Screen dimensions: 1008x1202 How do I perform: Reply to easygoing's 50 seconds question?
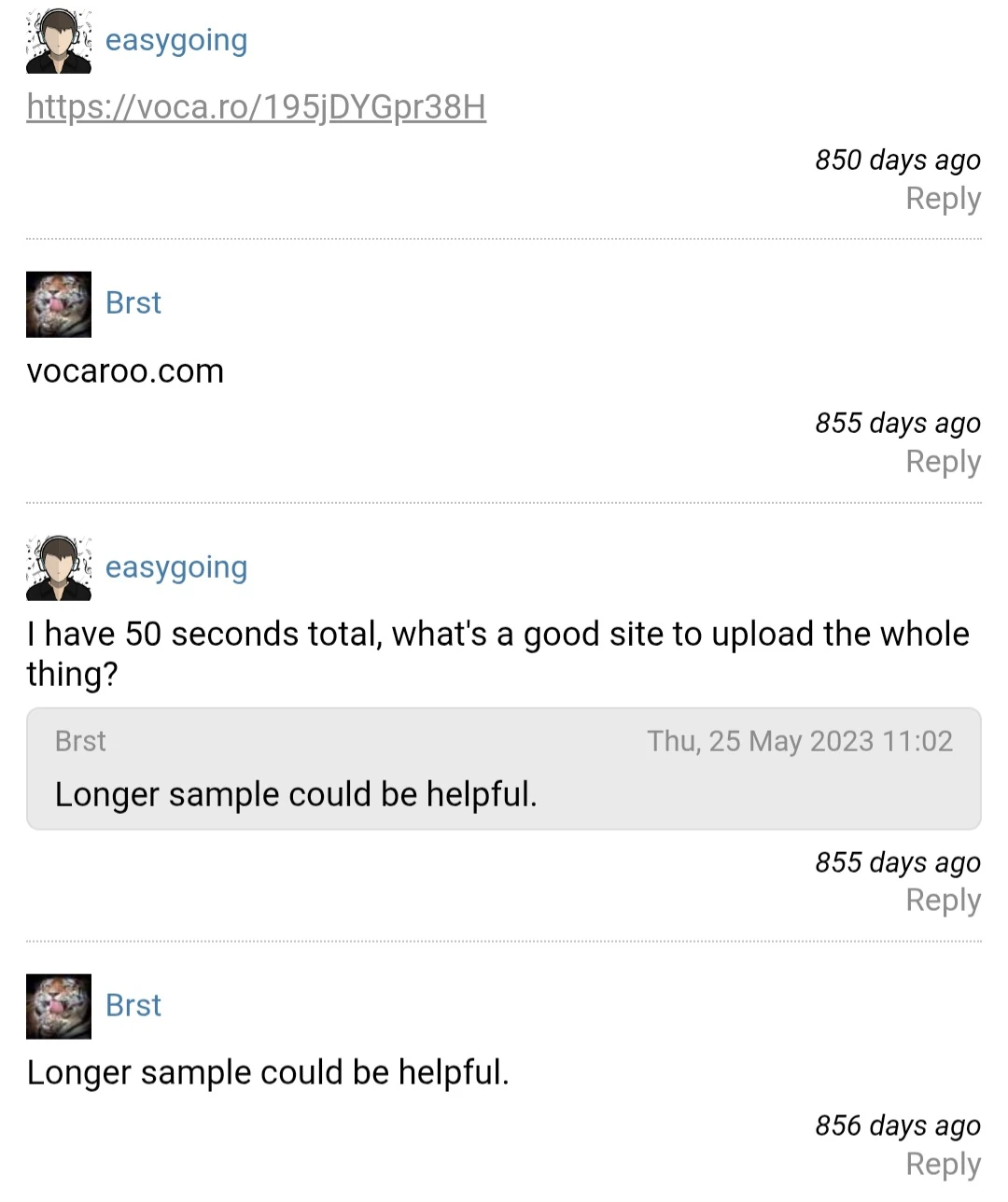943,901
